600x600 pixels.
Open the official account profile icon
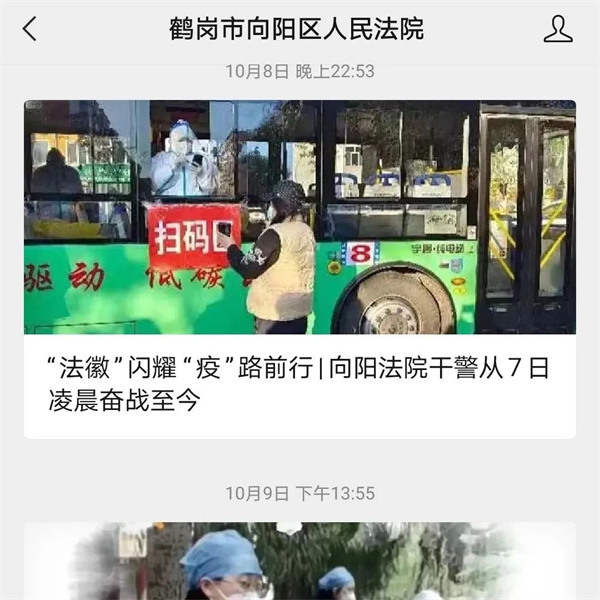pyautogui.click(x=558, y=29)
